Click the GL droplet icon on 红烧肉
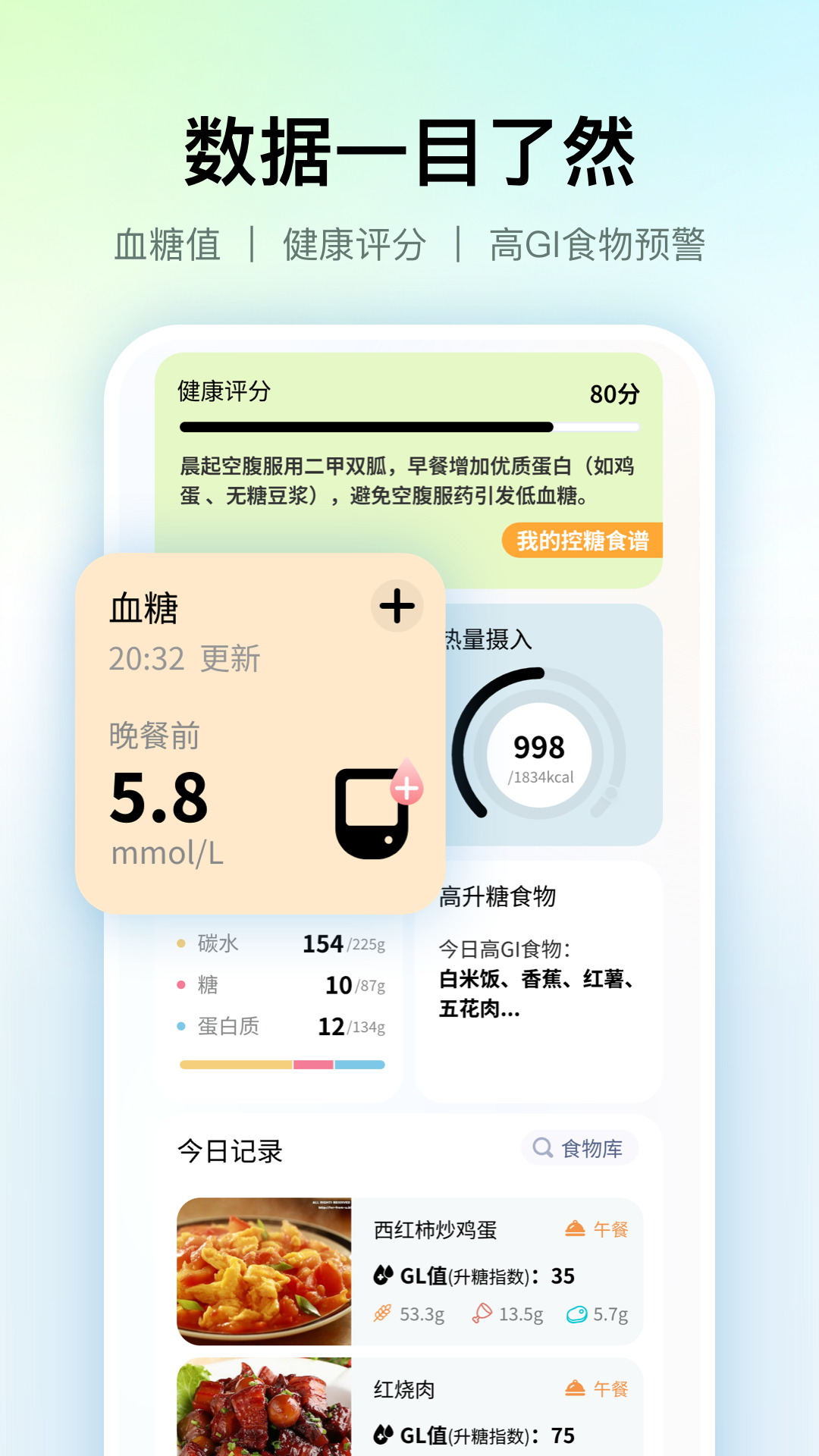Image resolution: width=819 pixels, height=1456 pixels. coord(382,1433)
